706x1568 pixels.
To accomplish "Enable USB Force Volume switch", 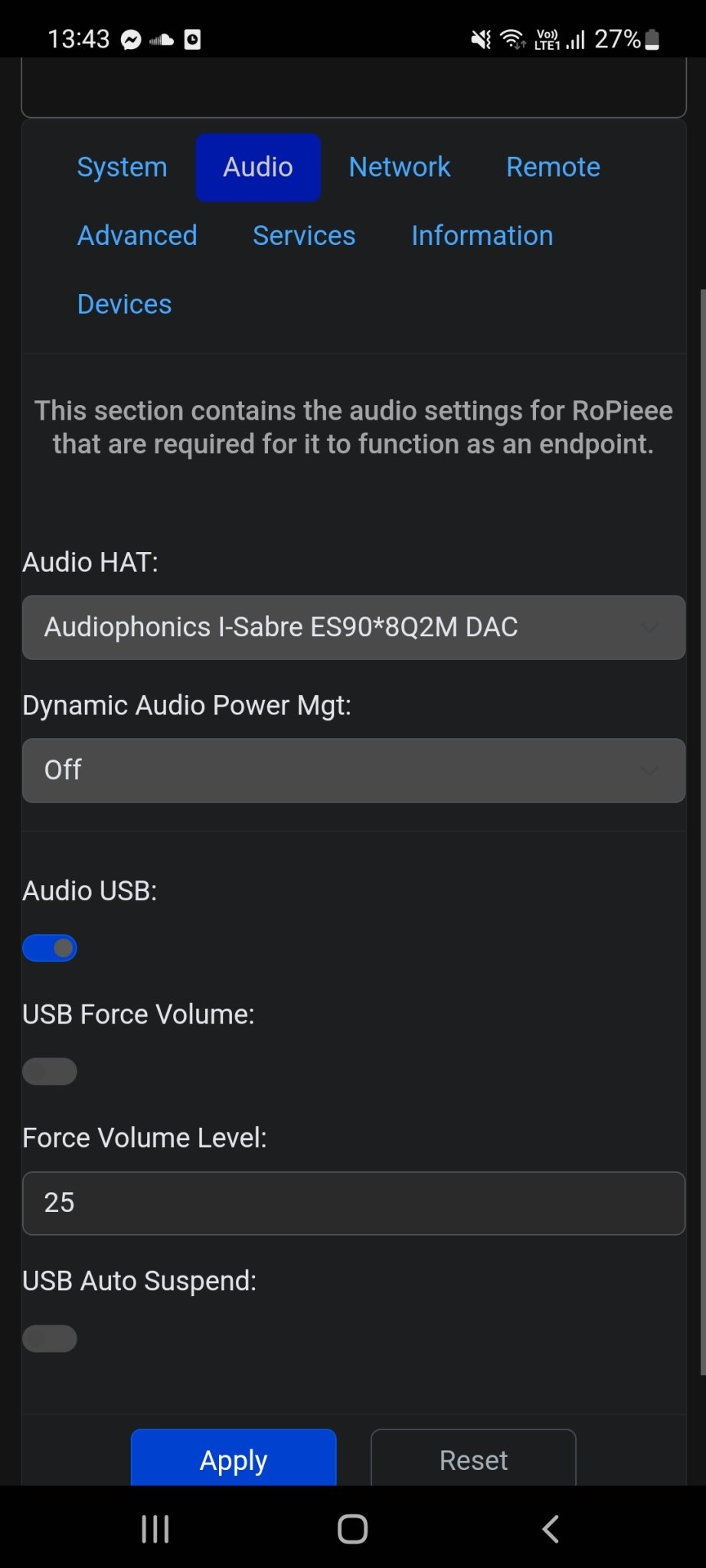I will tap(50, 1071).
